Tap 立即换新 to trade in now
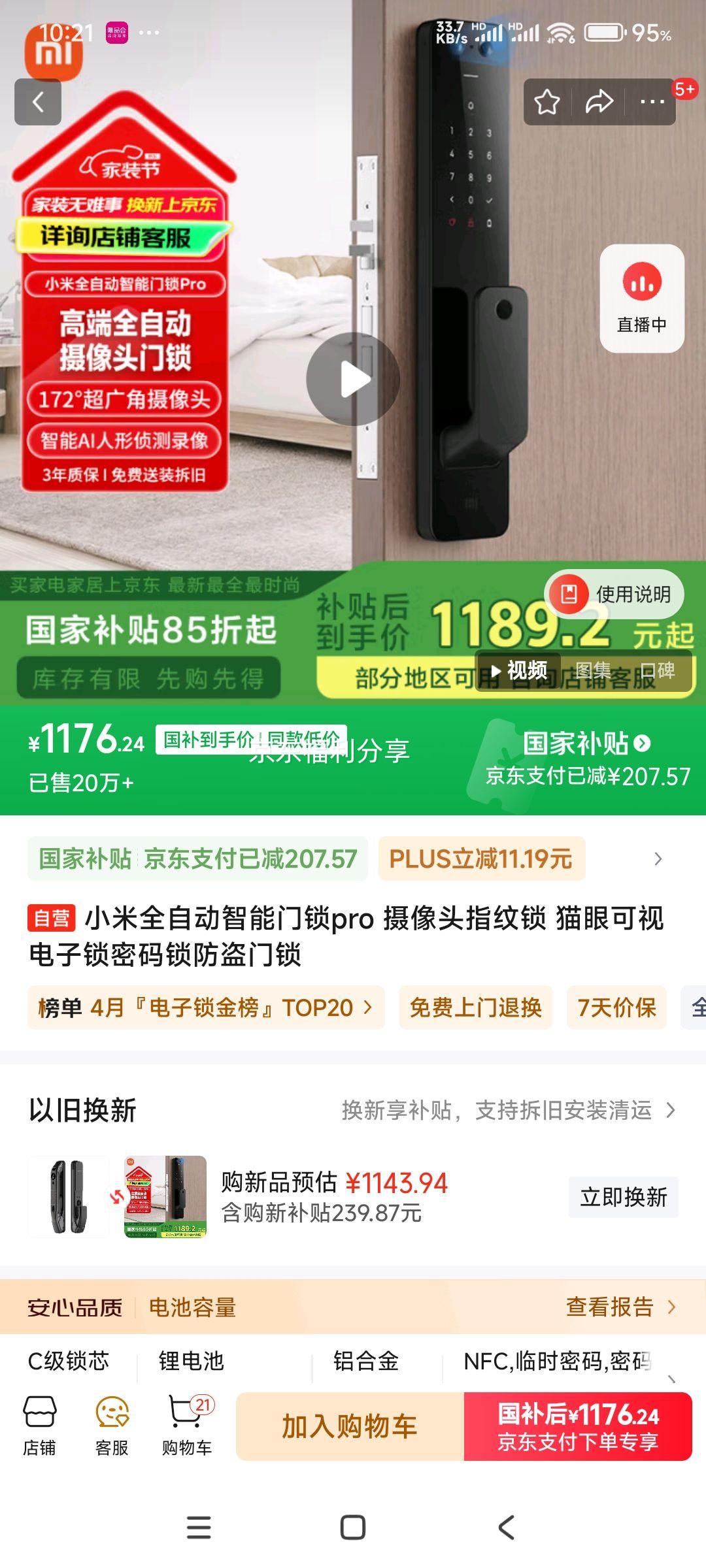The height and width of the screenshot is (1568, 706). tap(623, 1197)
